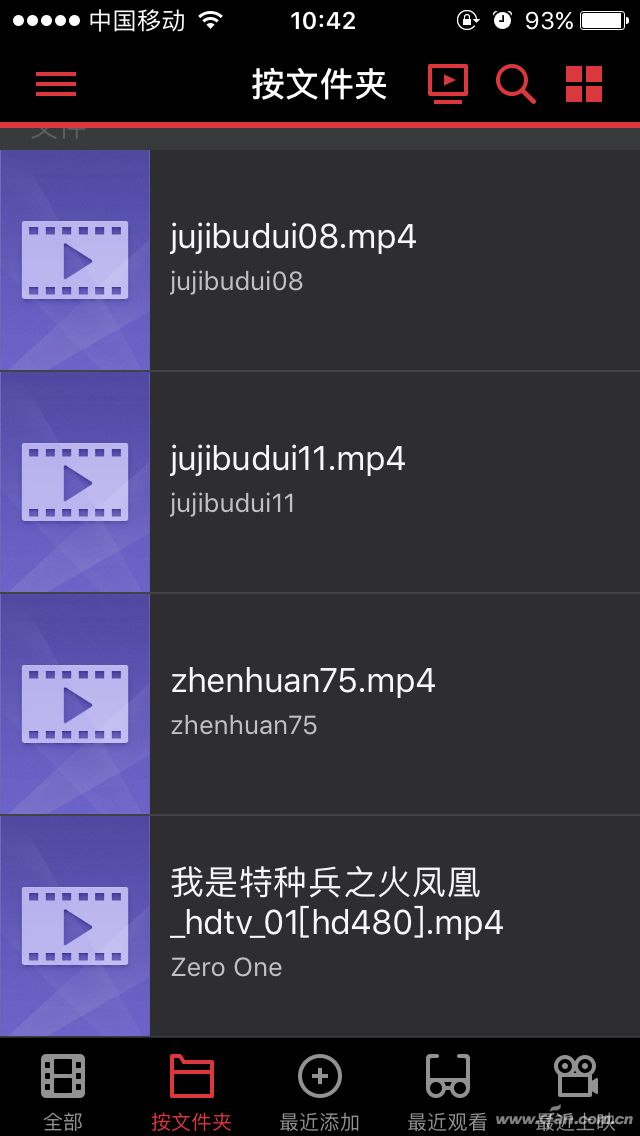Tap the screen cast playback icon
The height and width of the screenshot is (1136, 640).
pos(447,85)
